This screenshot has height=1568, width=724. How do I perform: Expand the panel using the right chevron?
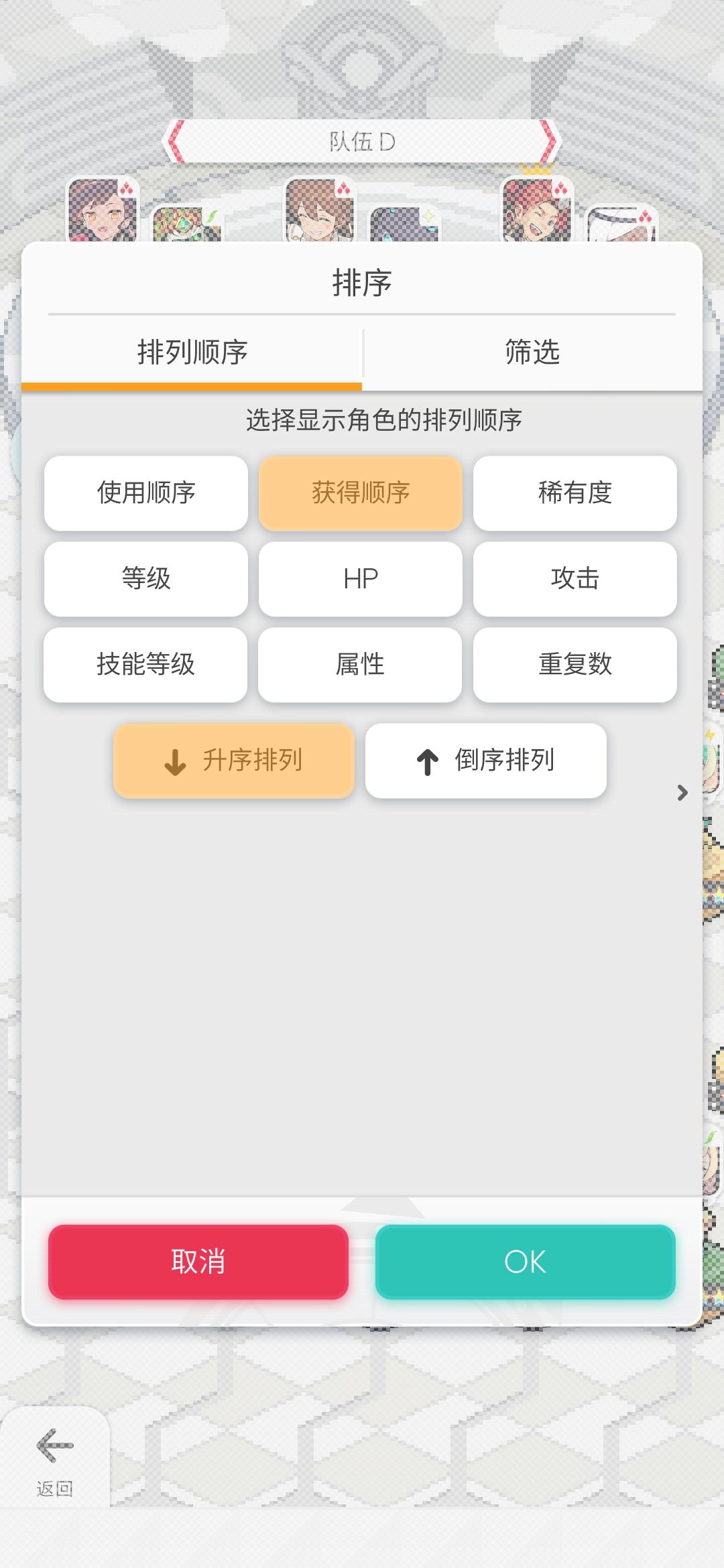pos(682,793)
